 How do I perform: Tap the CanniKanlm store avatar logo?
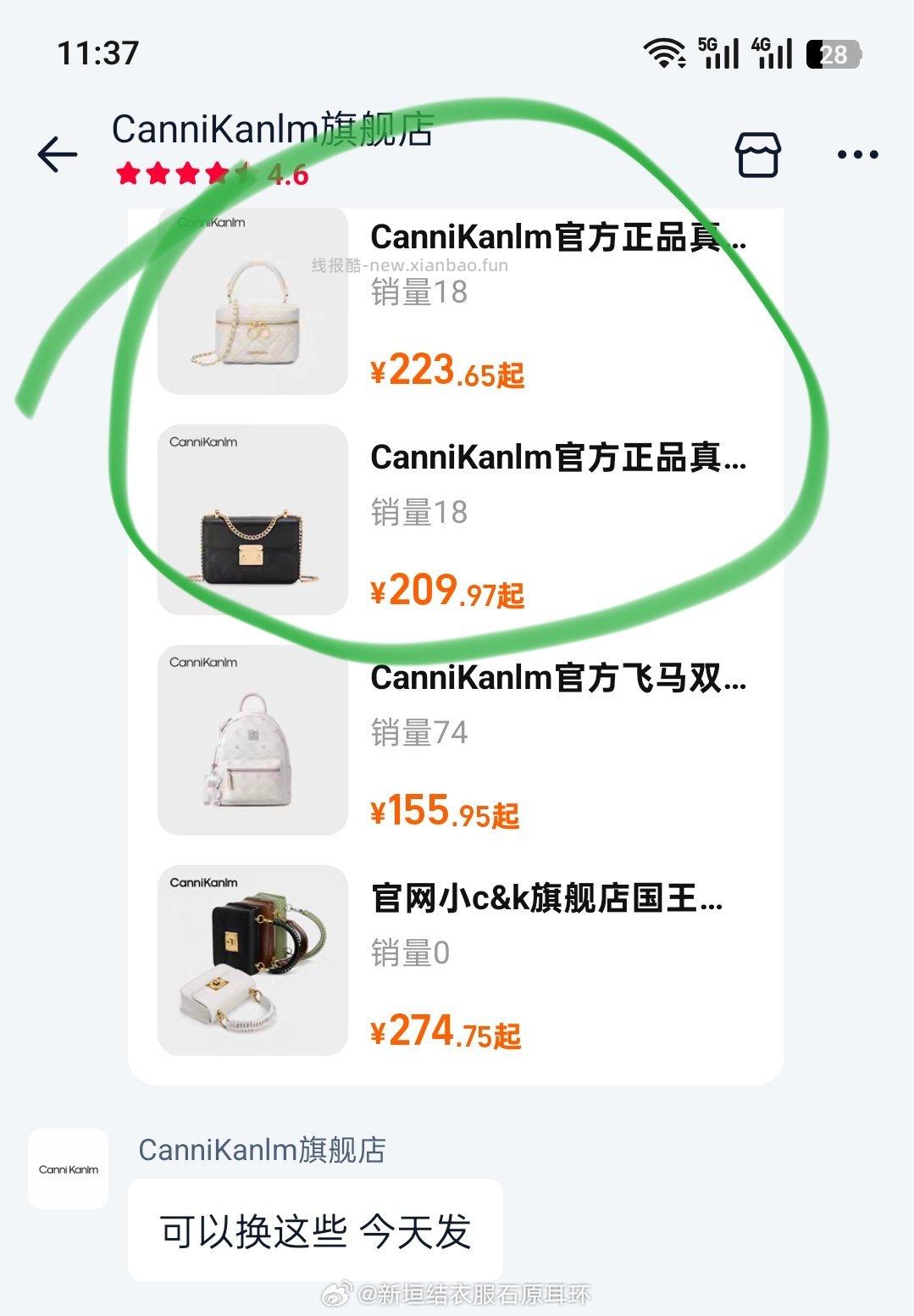coord(68,1169)
